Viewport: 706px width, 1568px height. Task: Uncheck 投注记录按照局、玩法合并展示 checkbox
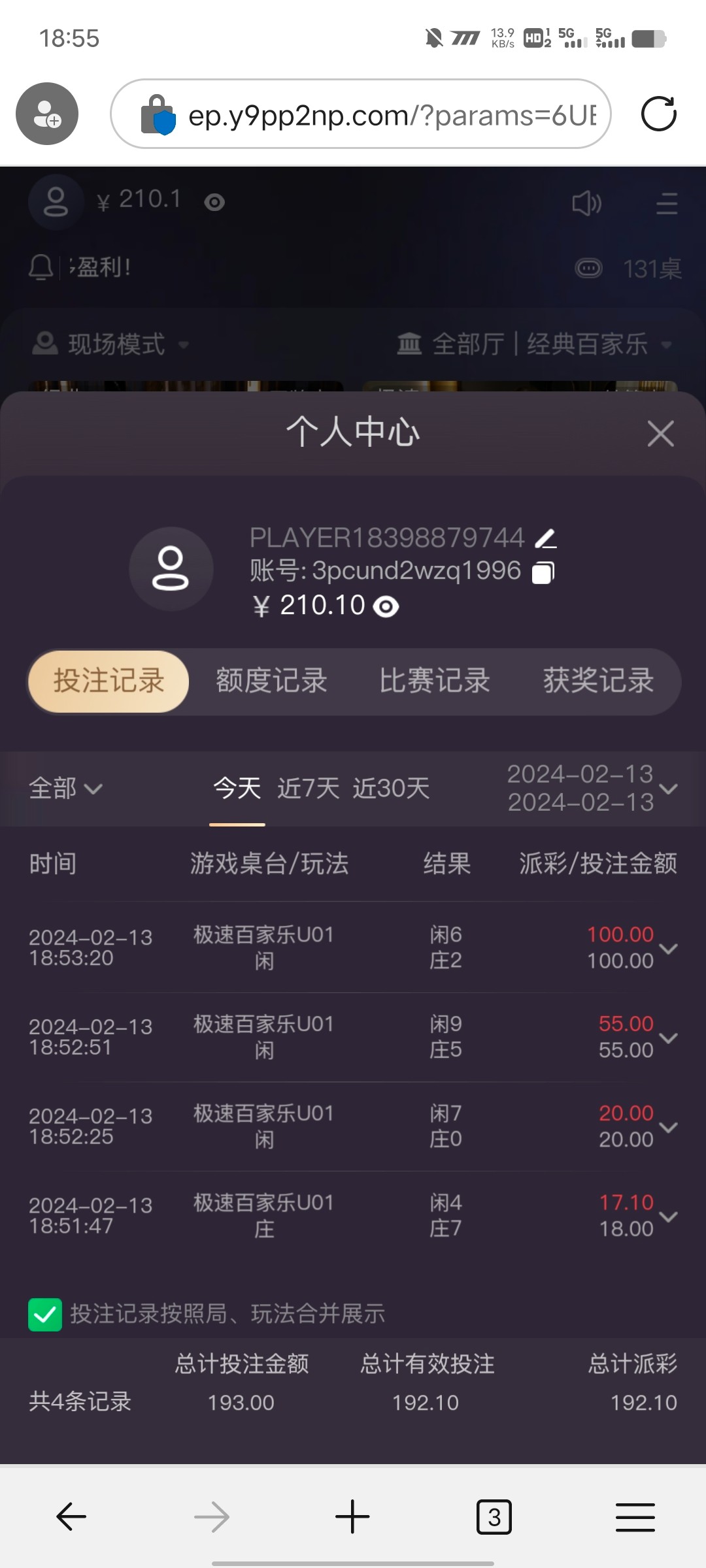[45, 1315]
